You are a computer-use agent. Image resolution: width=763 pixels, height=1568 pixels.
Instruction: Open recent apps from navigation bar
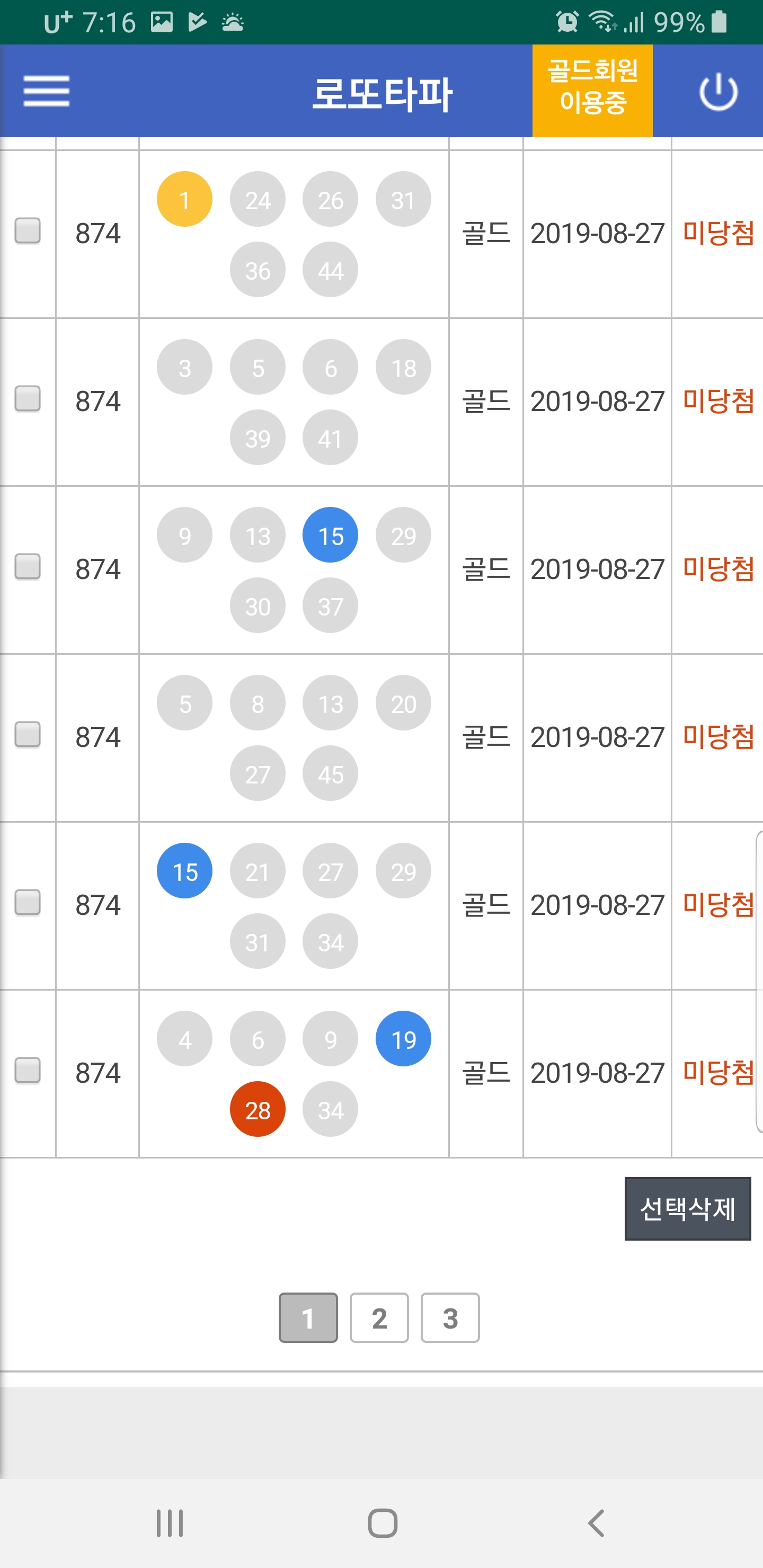(x=169, y=1524)
